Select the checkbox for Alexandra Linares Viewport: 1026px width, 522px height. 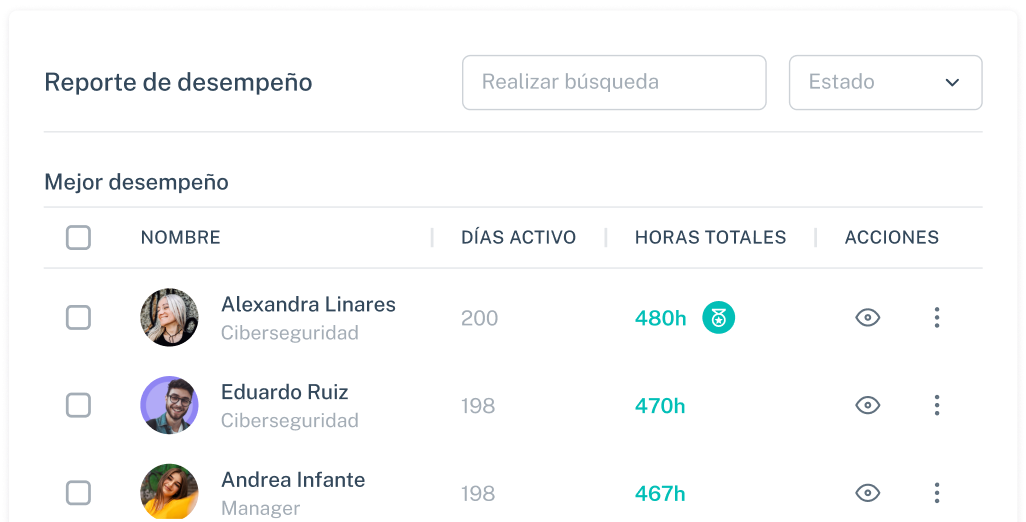click(78, 318)
